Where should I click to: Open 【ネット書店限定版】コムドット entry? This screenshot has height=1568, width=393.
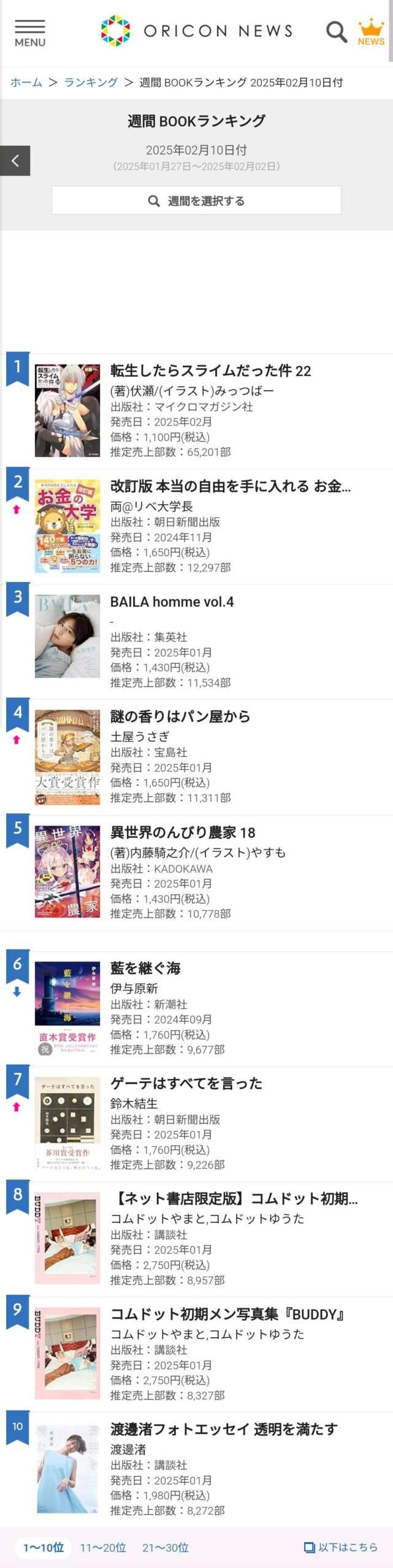click(x=234, y=1198)
